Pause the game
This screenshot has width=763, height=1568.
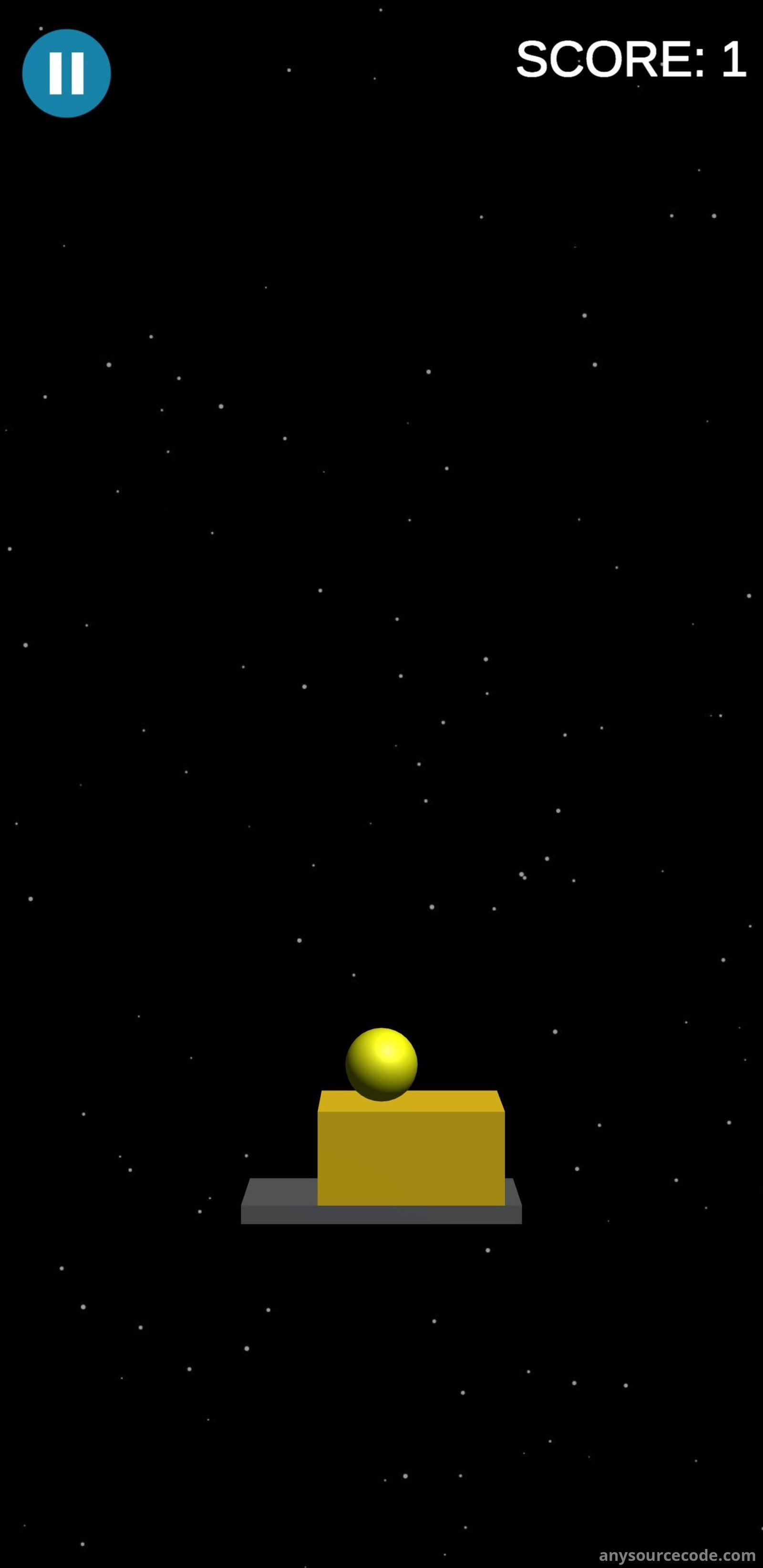tap(66, 73)
